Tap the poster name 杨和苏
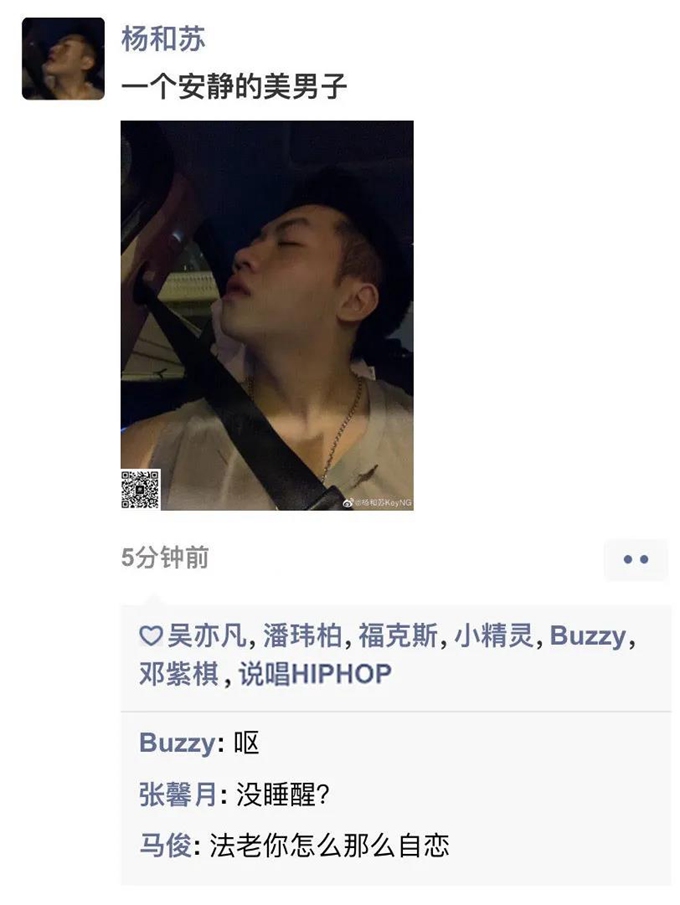Image resolution: width=680 pixels, height=905 pixels. pos(163,39)
